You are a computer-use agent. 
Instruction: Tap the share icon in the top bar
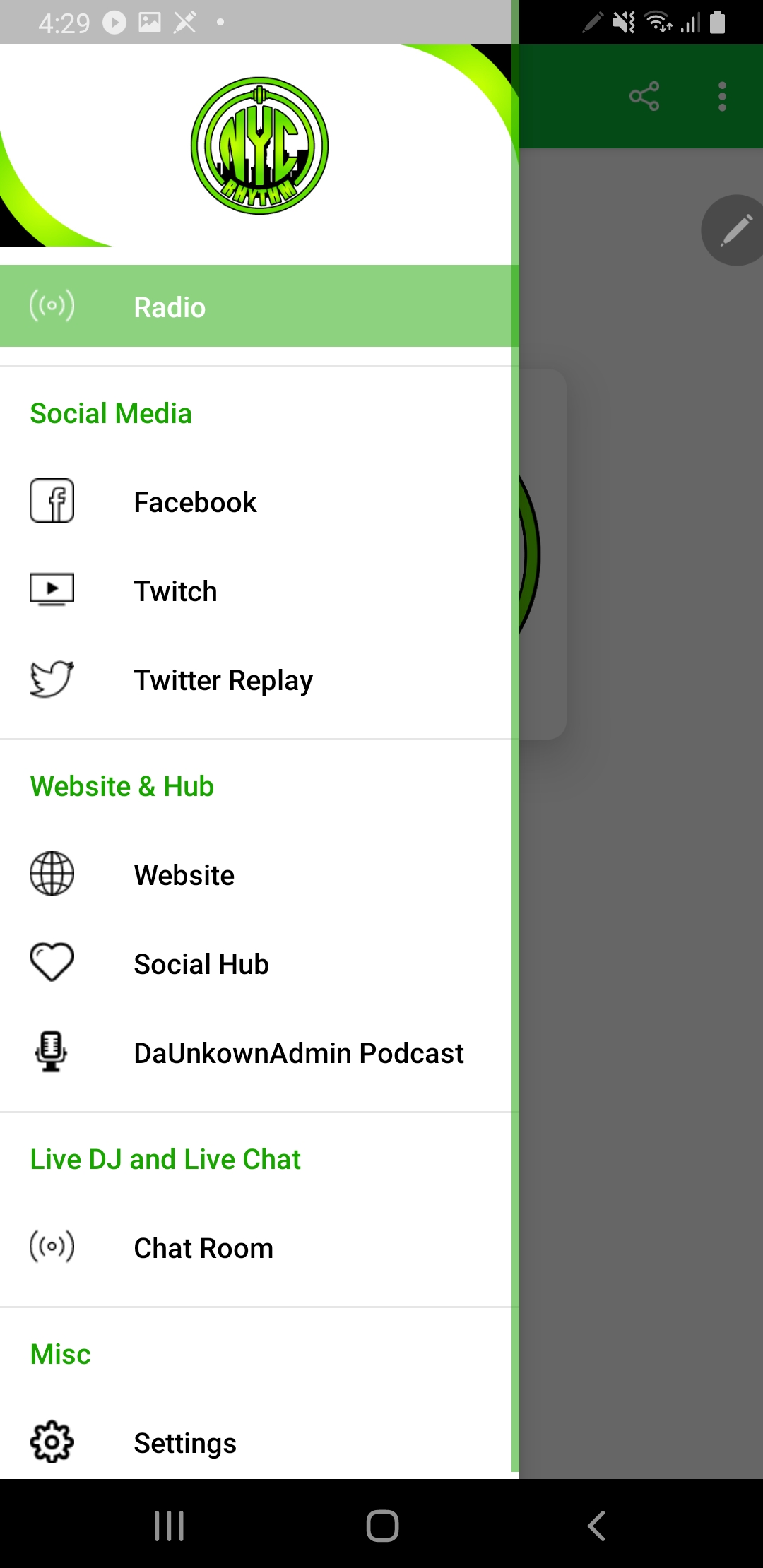[x=644, y=96]
